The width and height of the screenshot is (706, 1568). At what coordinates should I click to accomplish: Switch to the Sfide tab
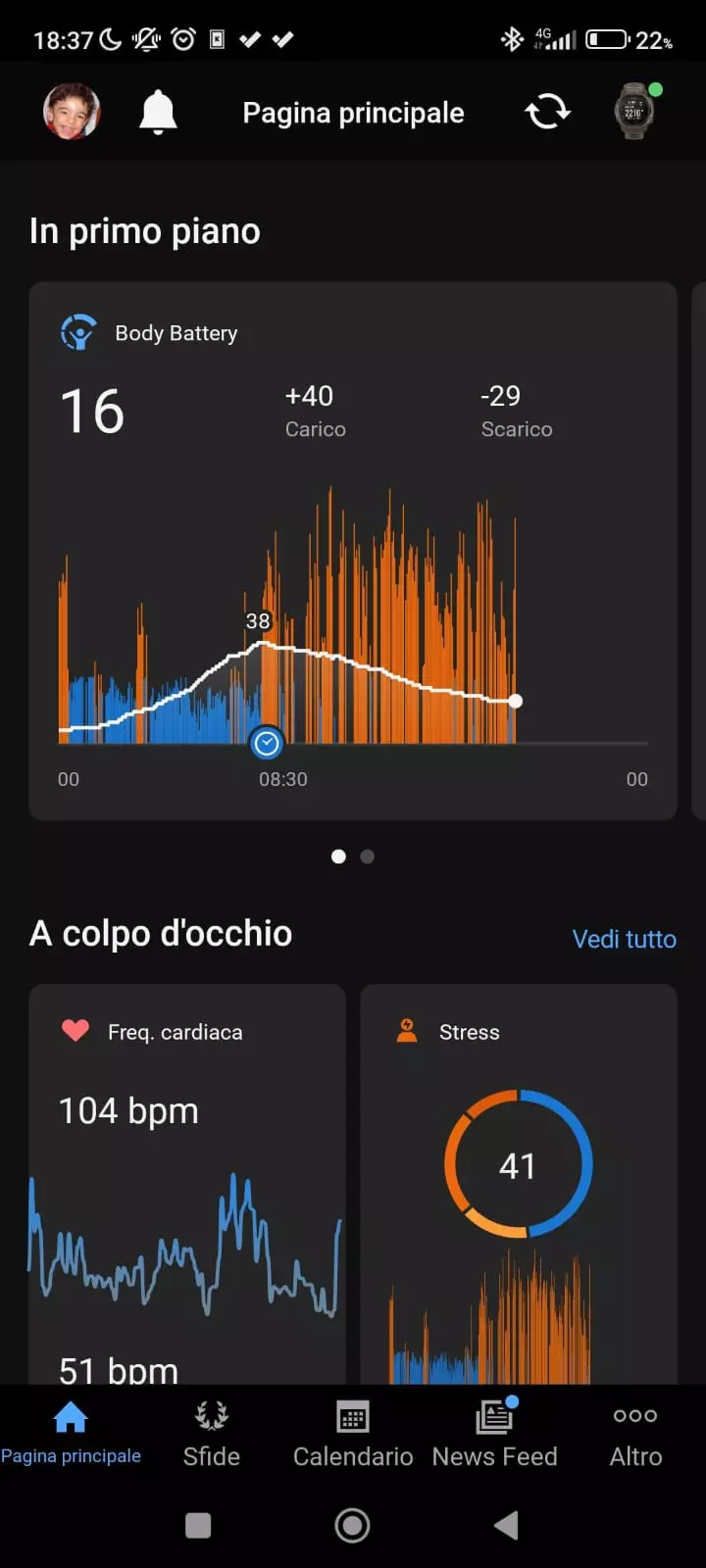[212, 1433]
